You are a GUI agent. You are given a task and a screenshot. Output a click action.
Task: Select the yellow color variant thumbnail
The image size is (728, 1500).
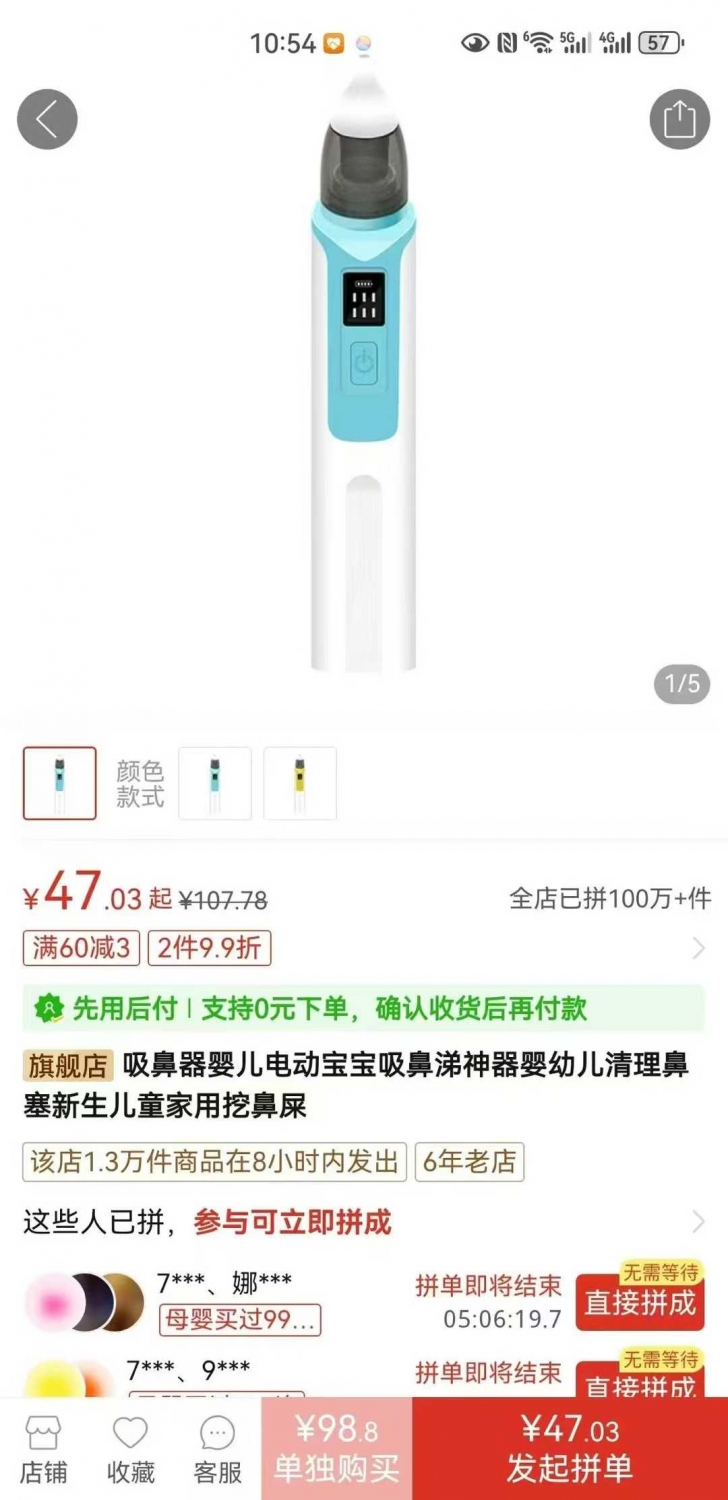(300, 783)
